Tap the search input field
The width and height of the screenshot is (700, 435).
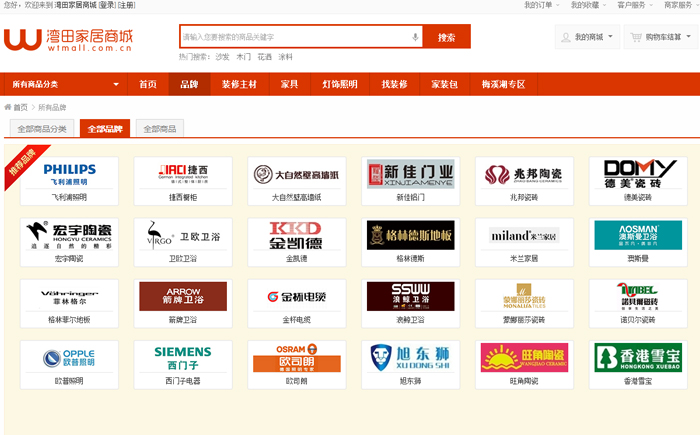click(295, 37)
